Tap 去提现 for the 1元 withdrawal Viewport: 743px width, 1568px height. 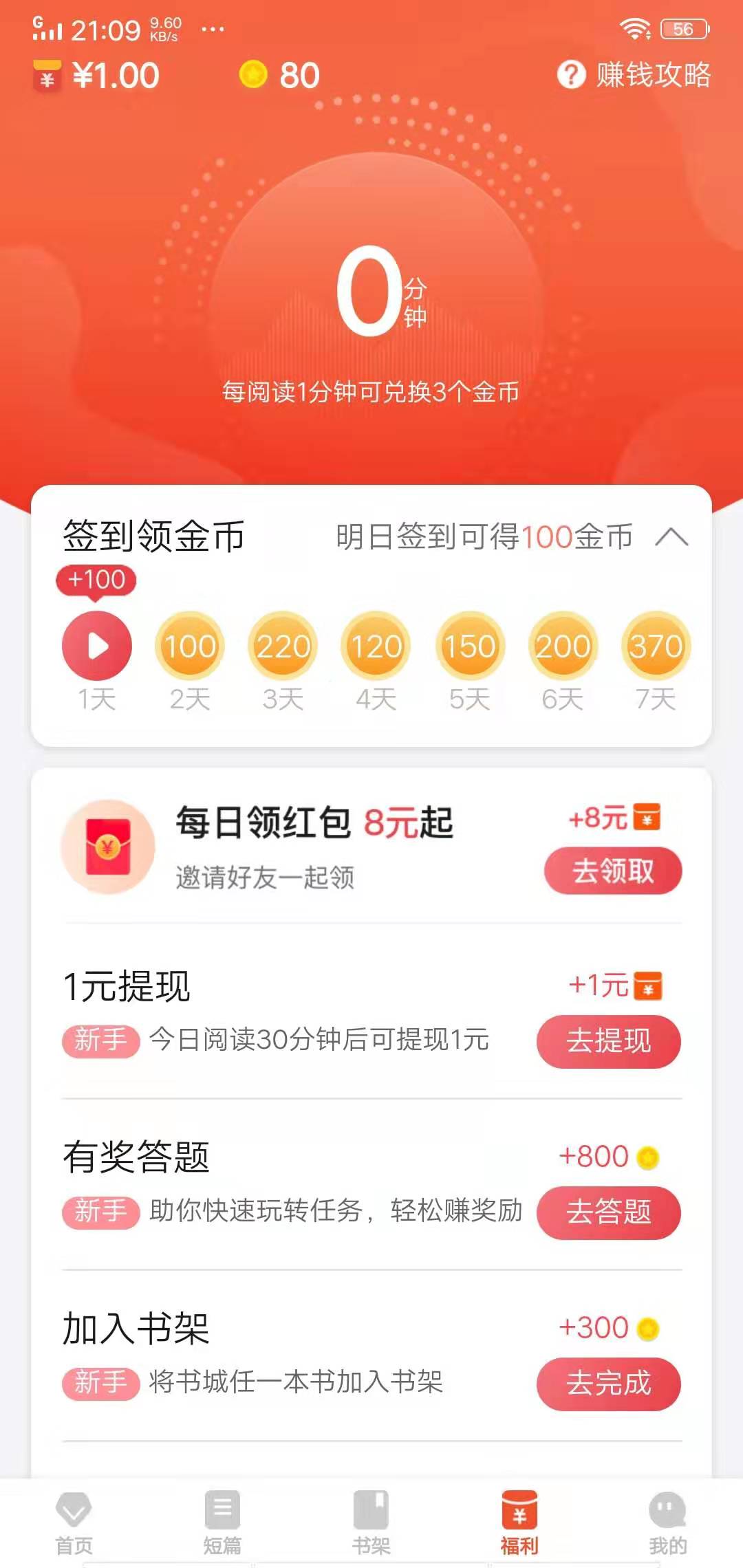[x=608, y=1043]
